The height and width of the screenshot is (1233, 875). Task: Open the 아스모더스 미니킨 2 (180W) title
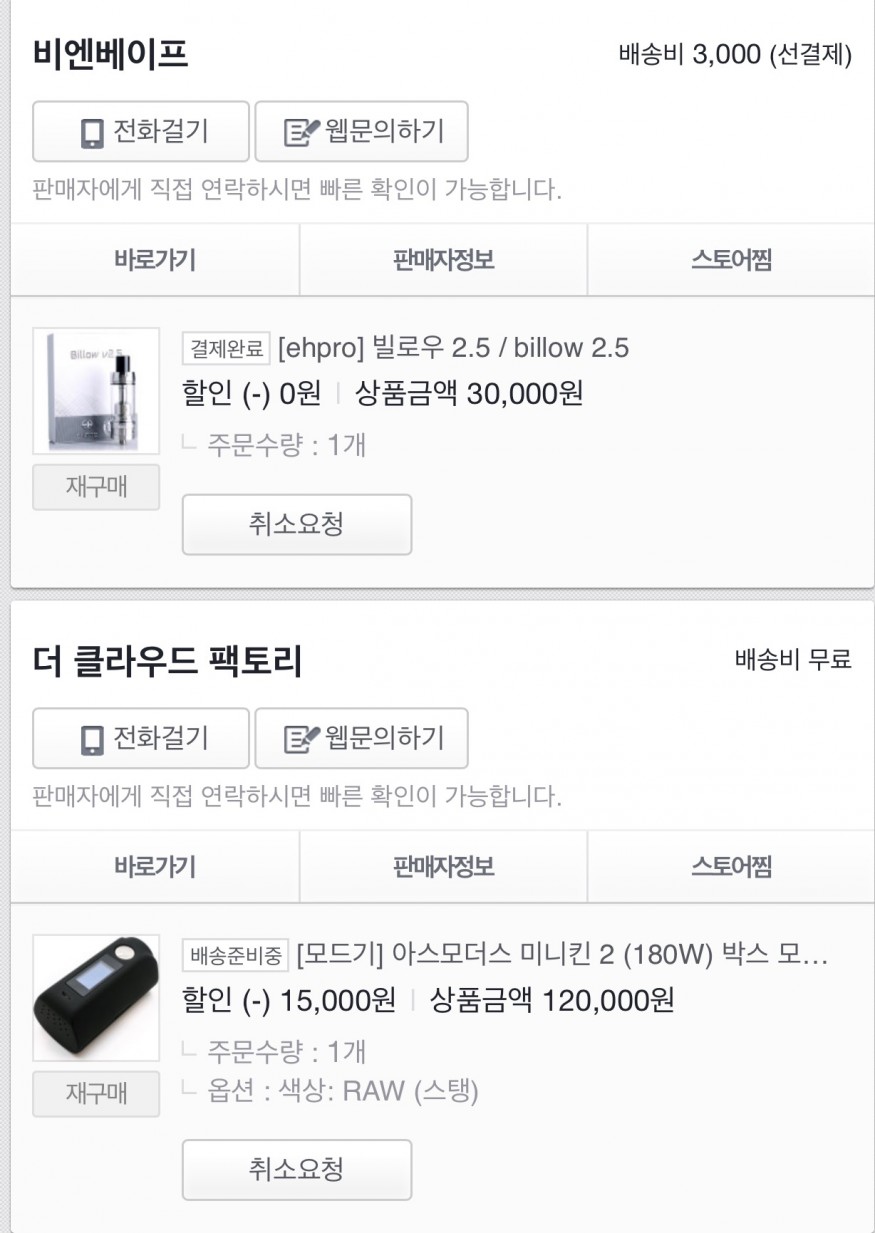pos(562,954)
